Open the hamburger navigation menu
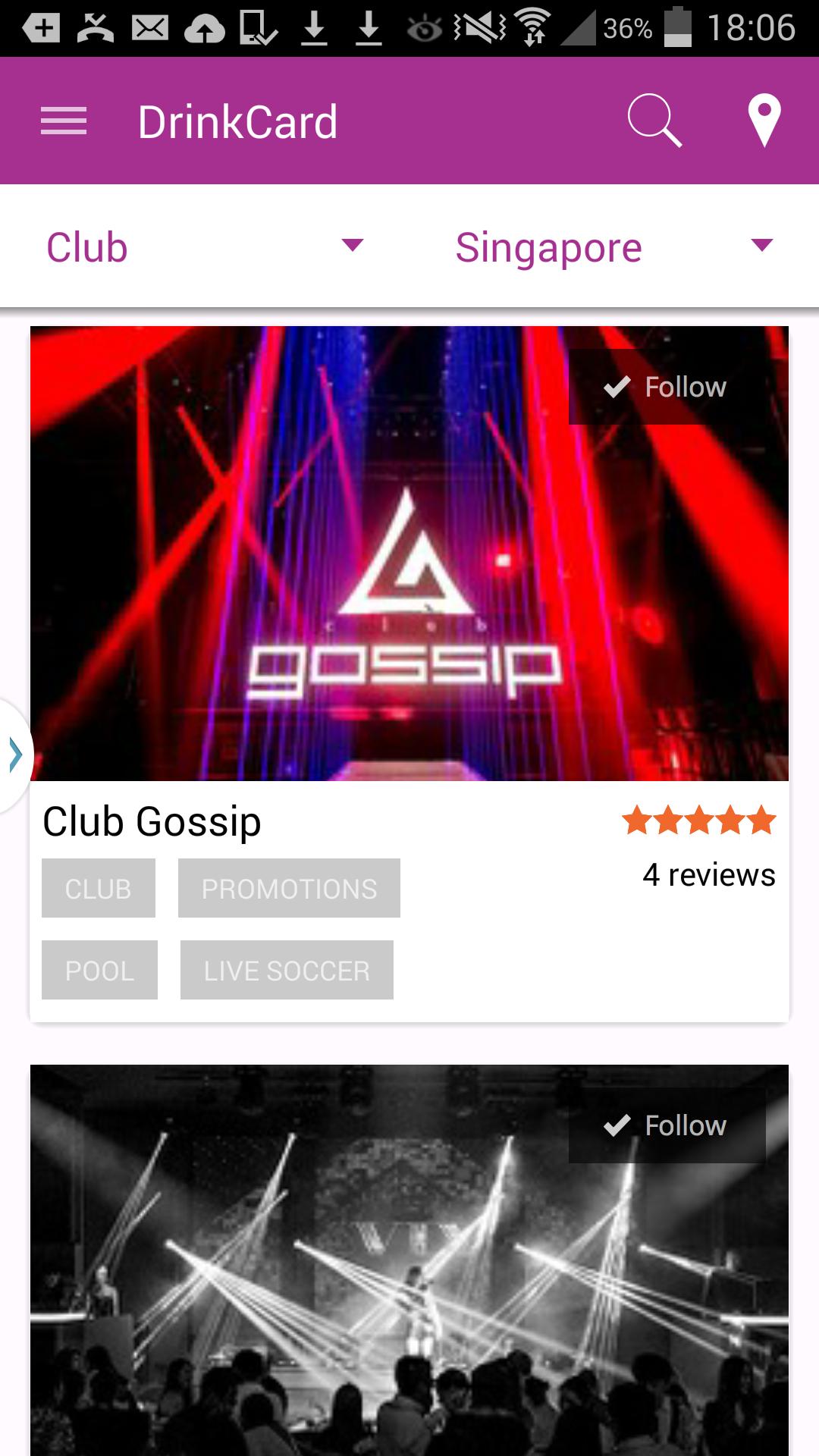Image resolution: width=819 pixels, height=1456 pixels. click(64, 121)
